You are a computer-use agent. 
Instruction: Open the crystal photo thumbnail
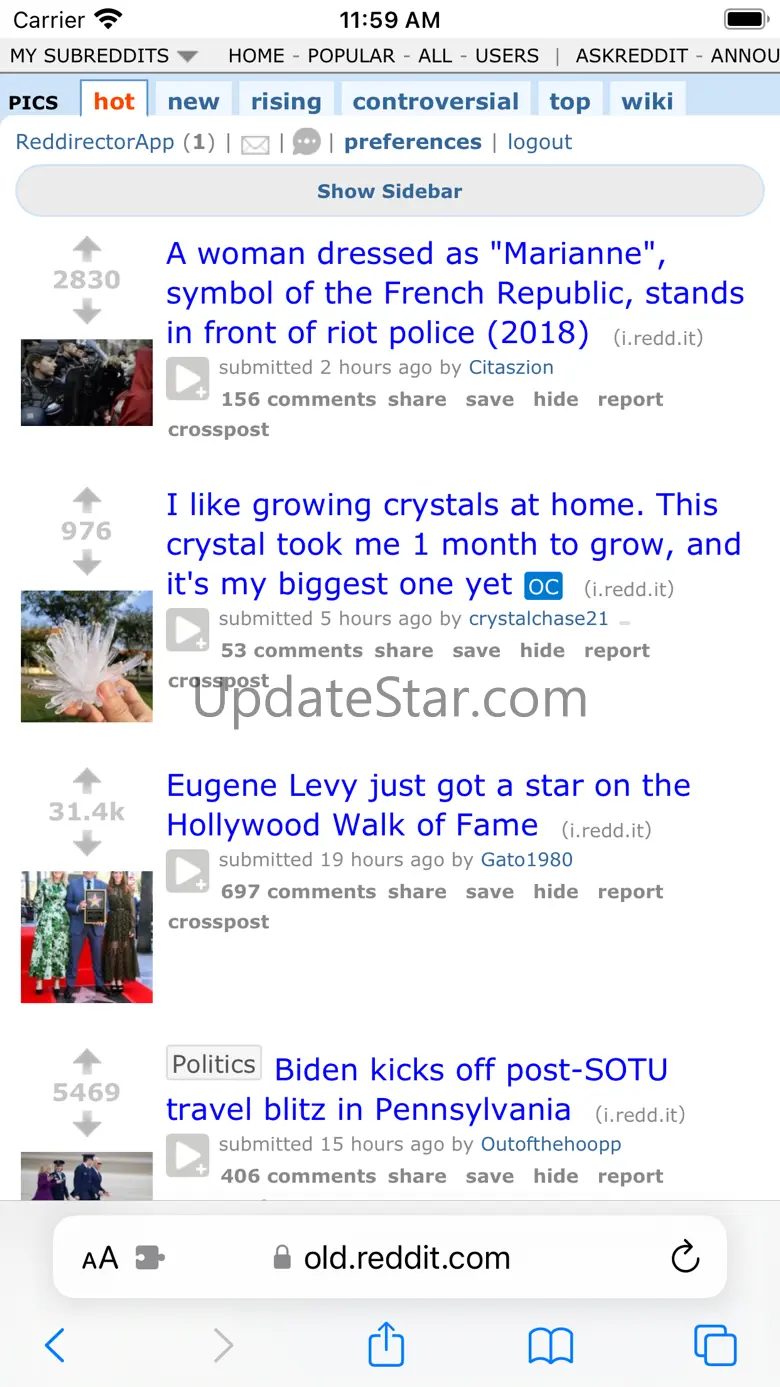pyautogui.click(x=87, y=656)
